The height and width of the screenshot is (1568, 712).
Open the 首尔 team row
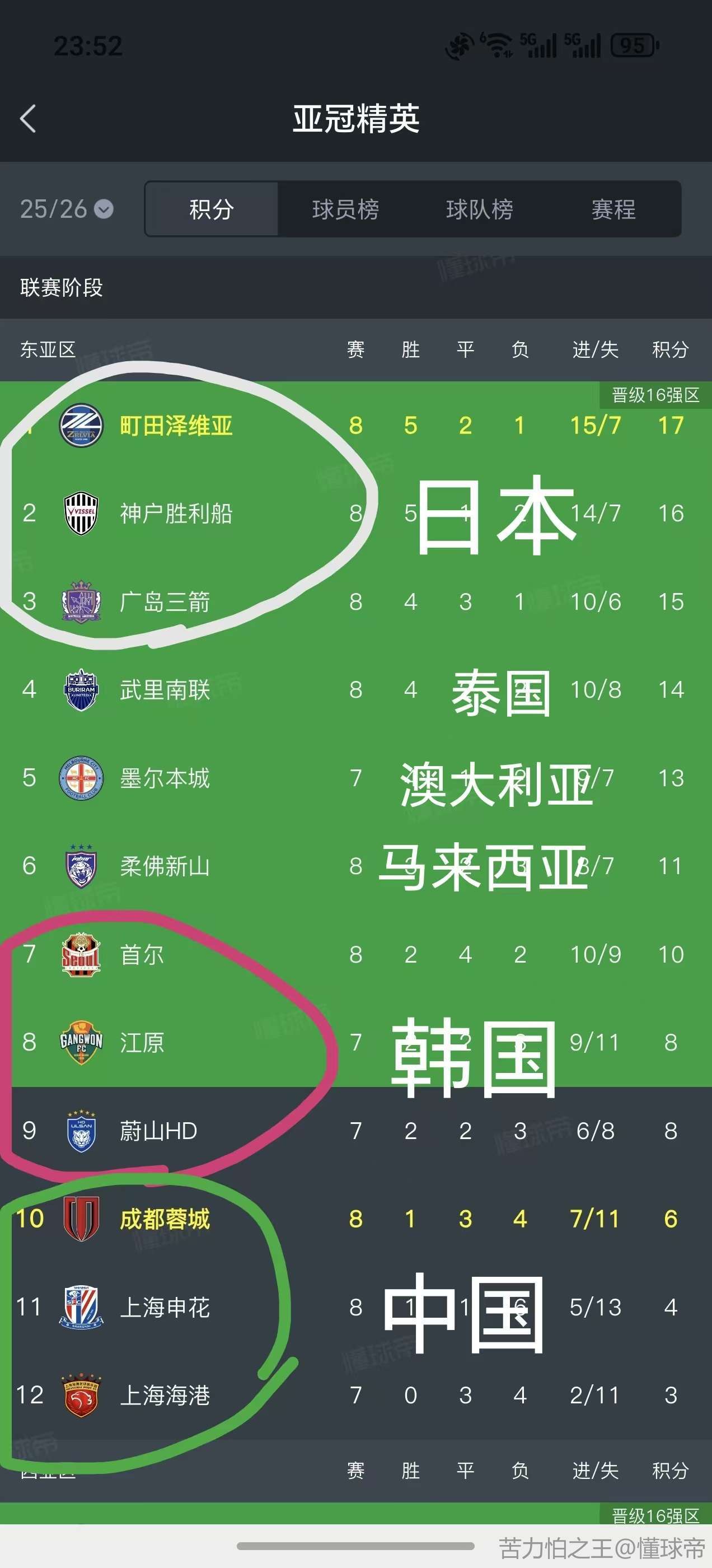[142, 954]
